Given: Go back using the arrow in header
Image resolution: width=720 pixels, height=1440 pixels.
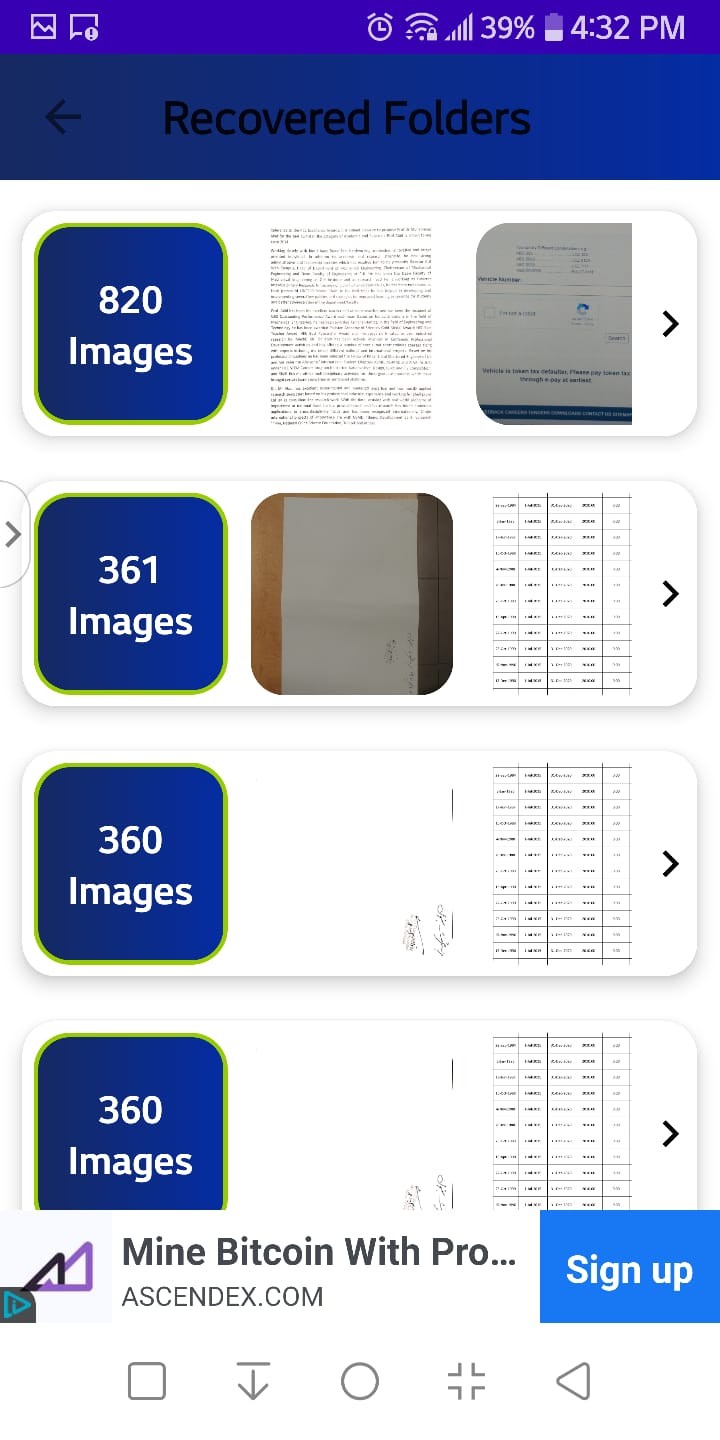Looking at the screenshot, I should [x=63, y=118].
